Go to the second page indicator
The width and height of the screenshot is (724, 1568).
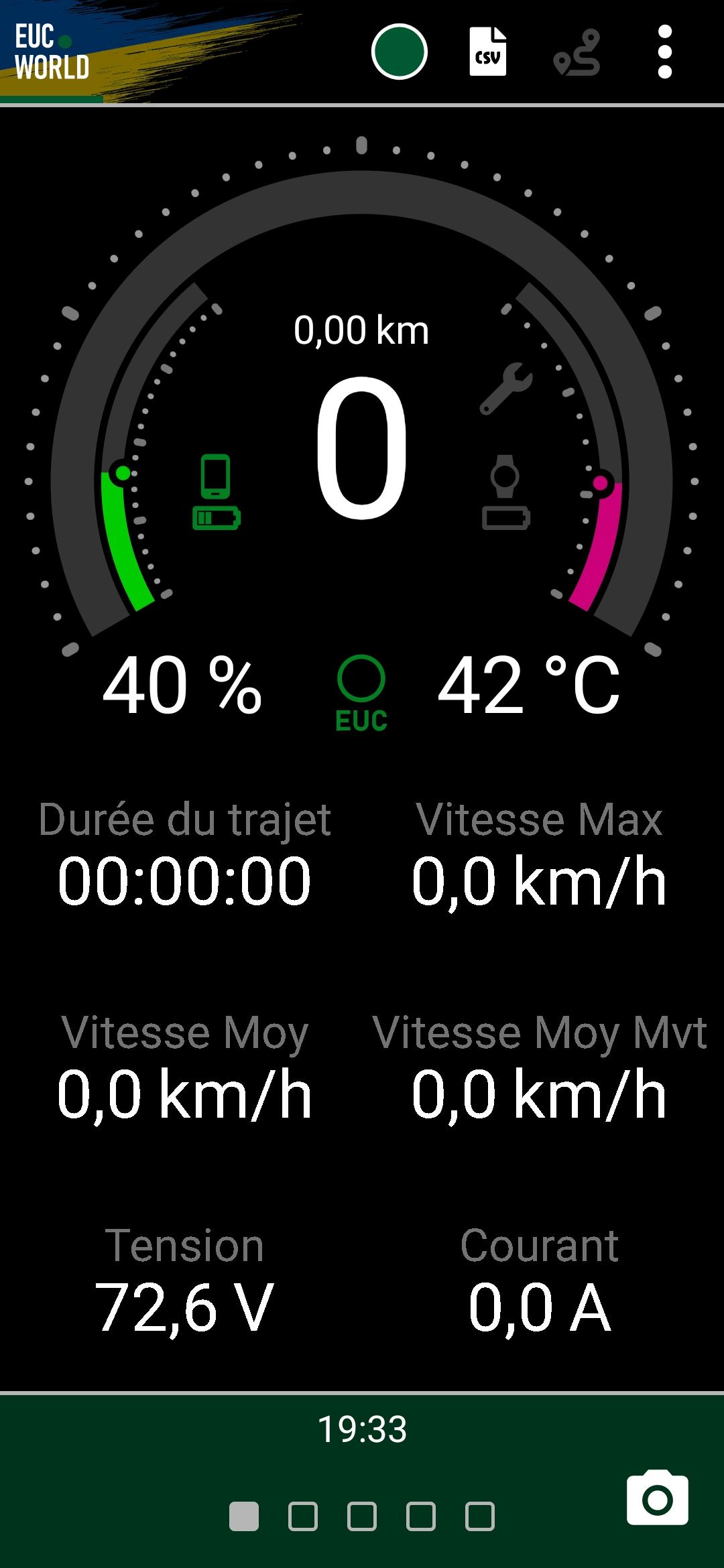[303, 1516]
